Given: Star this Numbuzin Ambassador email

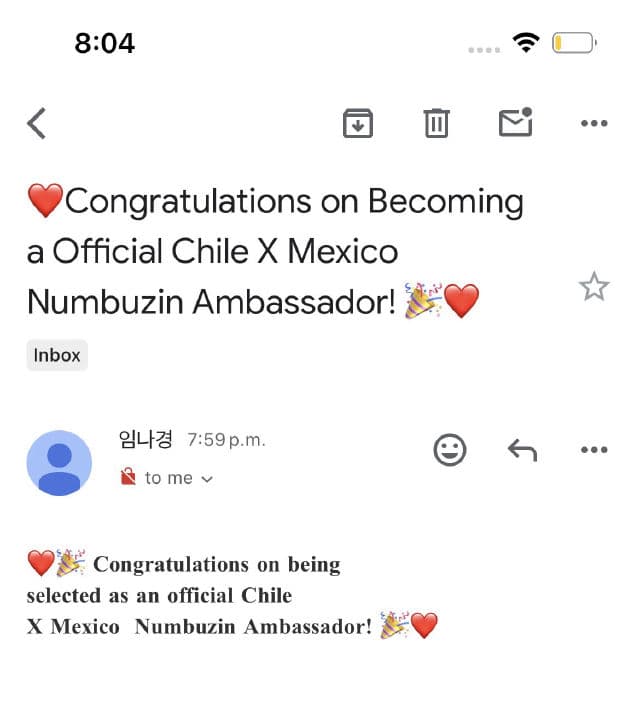Looking at the screenshot, I should [594, 288].
